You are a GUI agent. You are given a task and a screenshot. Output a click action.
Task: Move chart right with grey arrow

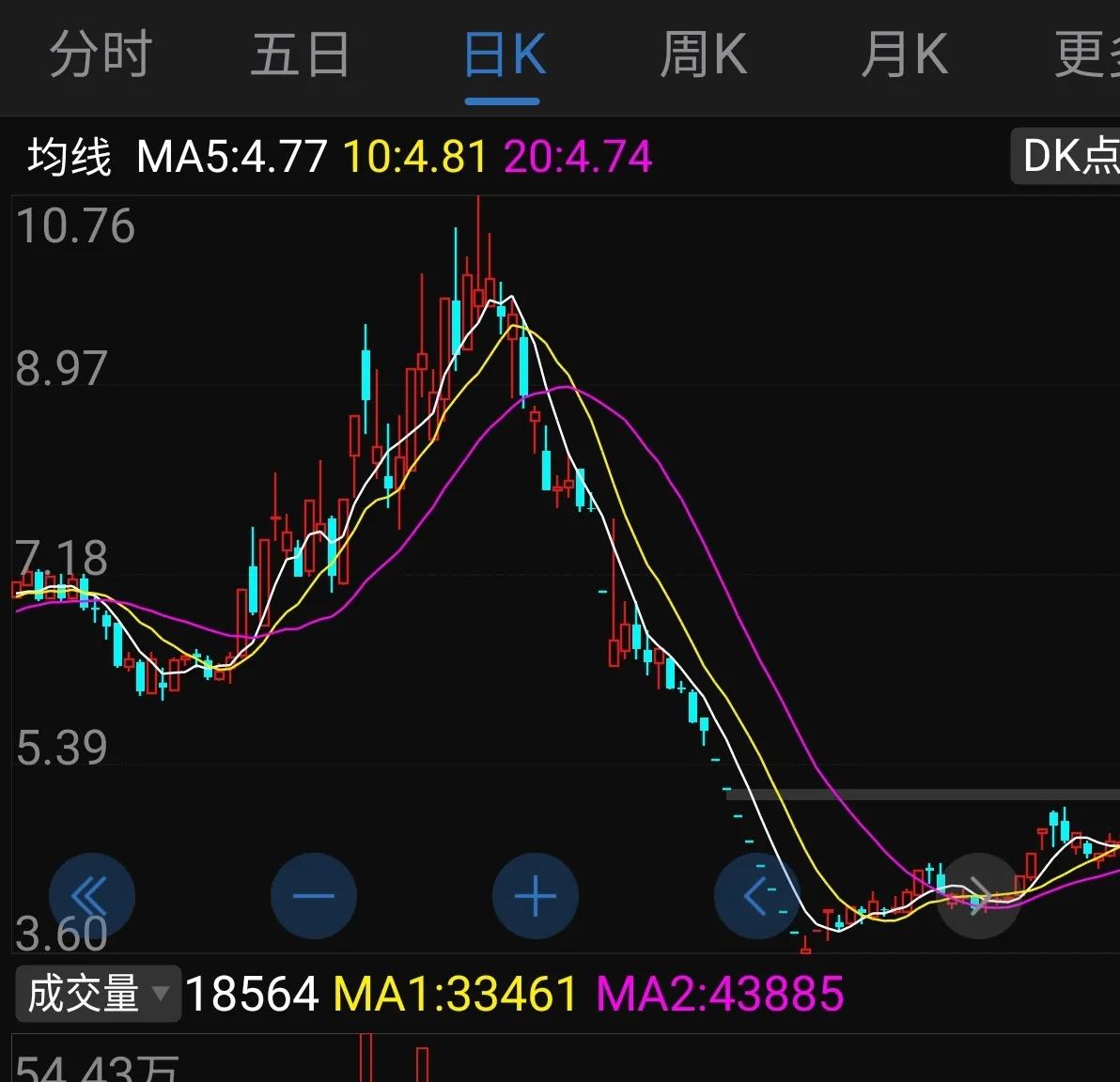978,896
